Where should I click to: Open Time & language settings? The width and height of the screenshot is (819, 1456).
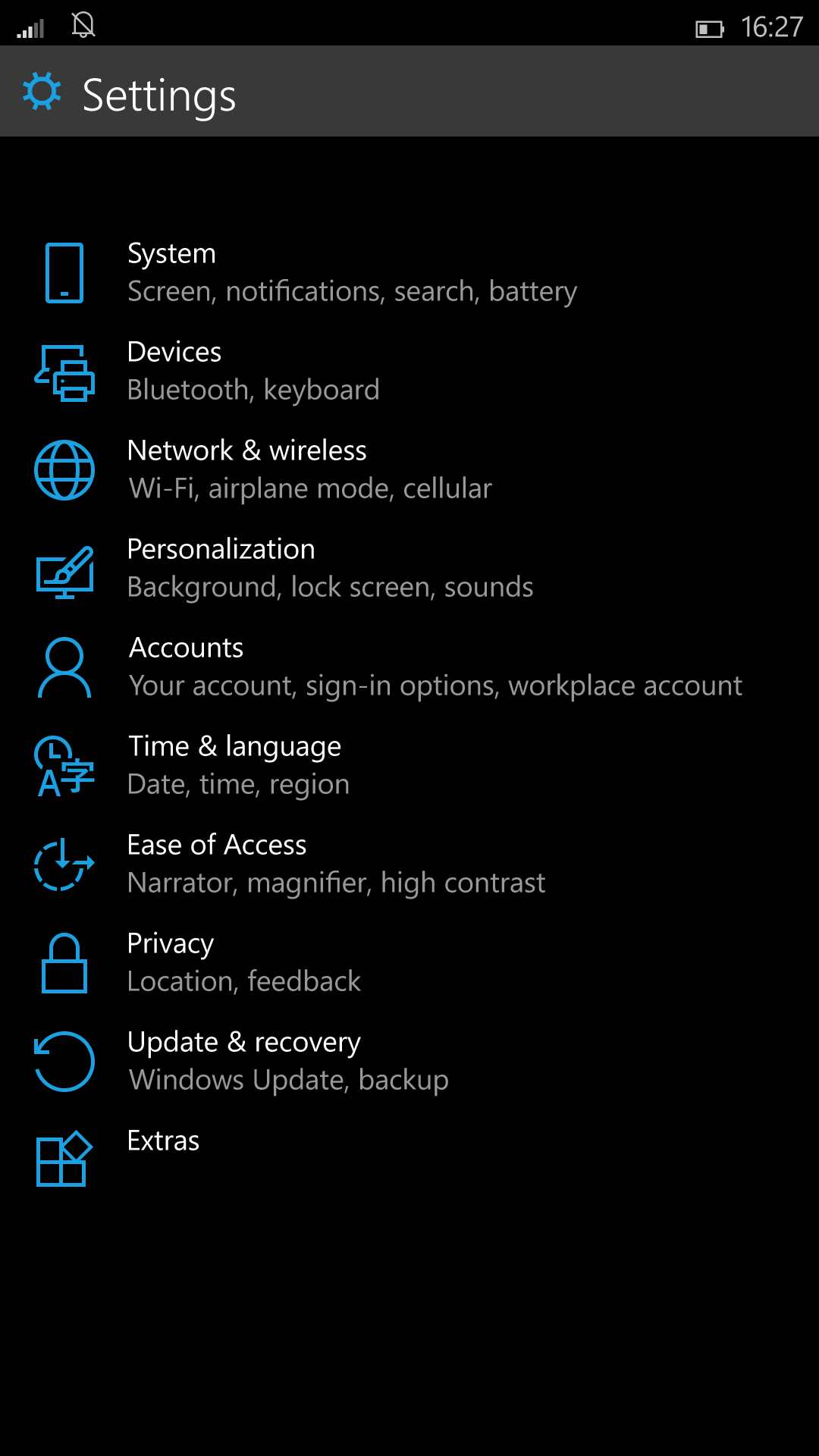[x=409, y=766]
